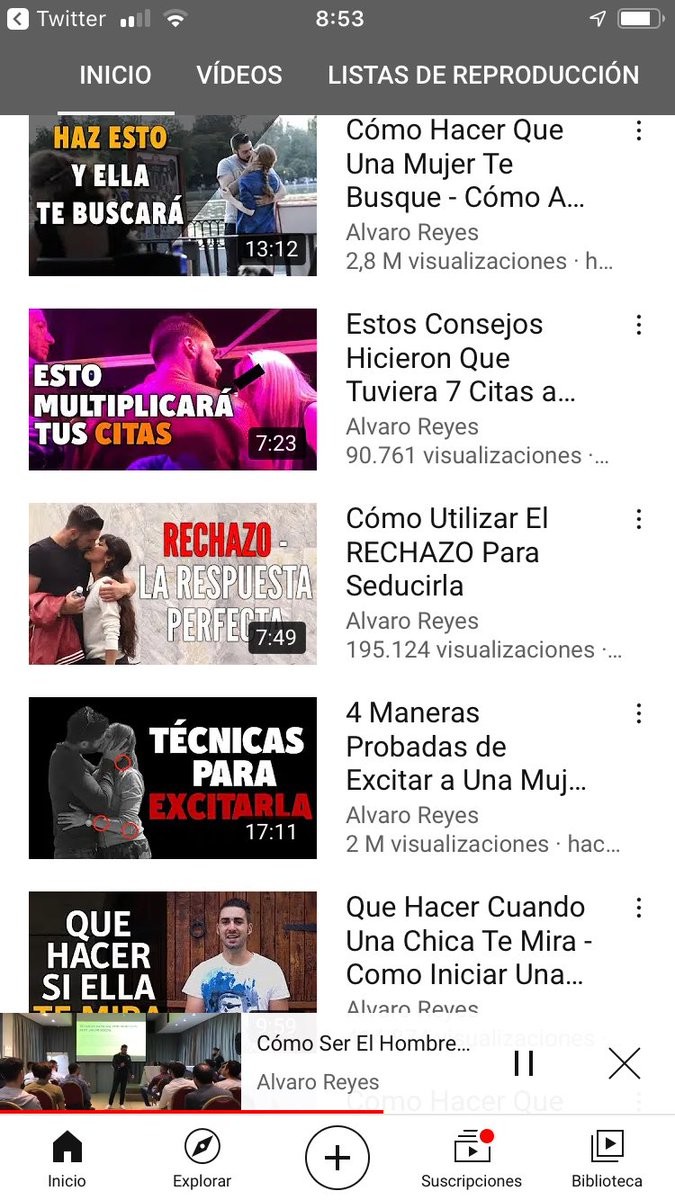
Task: Open overflow menu for Estos Consejos video
Action: click(638, 325)
